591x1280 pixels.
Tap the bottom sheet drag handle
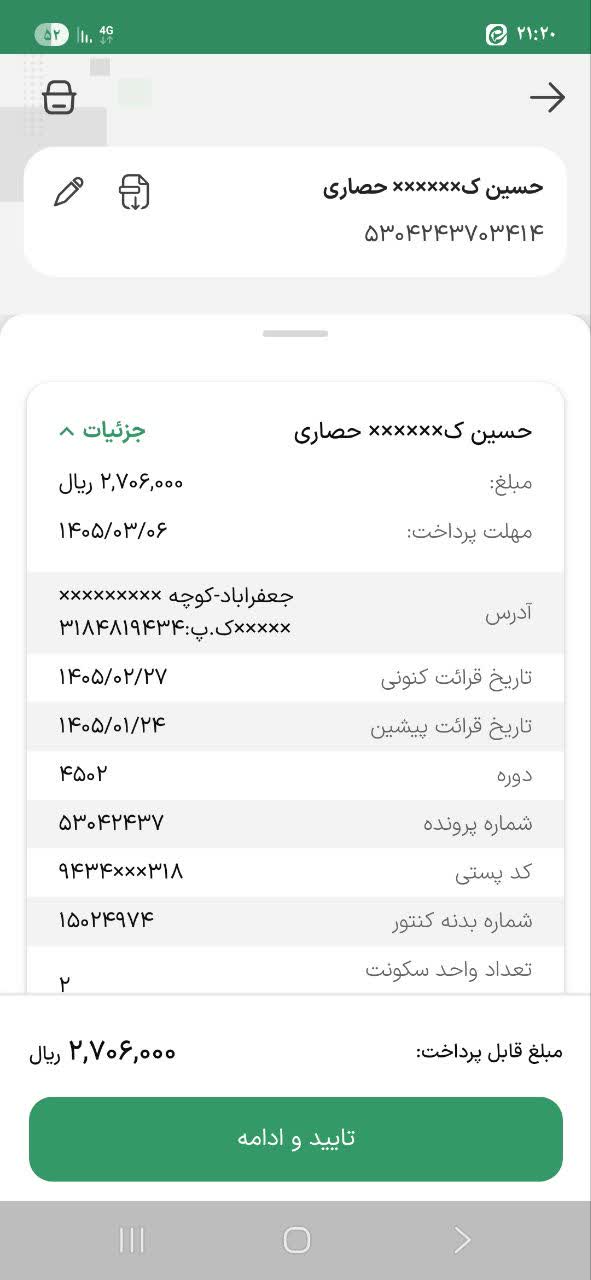tap(295, 333)
